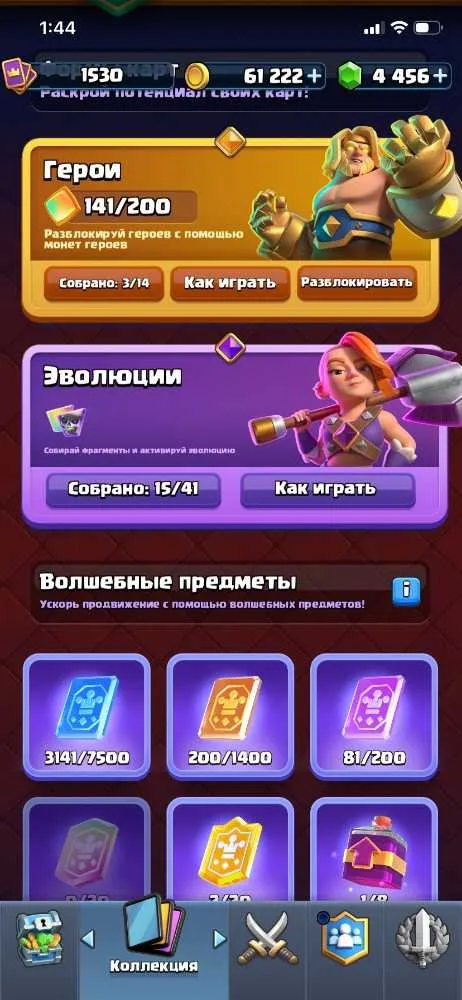The image size is (462, 1000).
Task: Select the orange wild card 200/1400
Action: pos(230,716)
